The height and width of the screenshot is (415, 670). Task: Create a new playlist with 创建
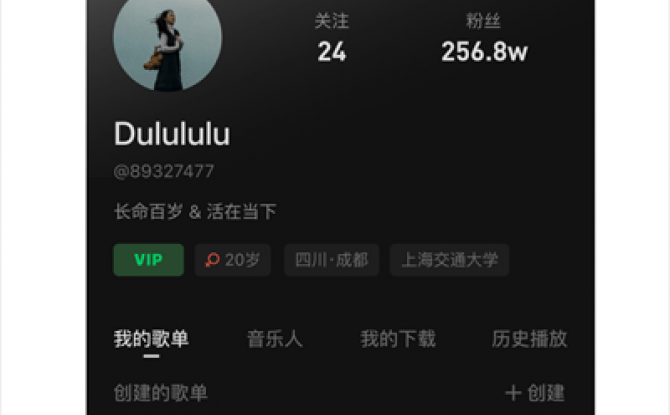point(535,393)
